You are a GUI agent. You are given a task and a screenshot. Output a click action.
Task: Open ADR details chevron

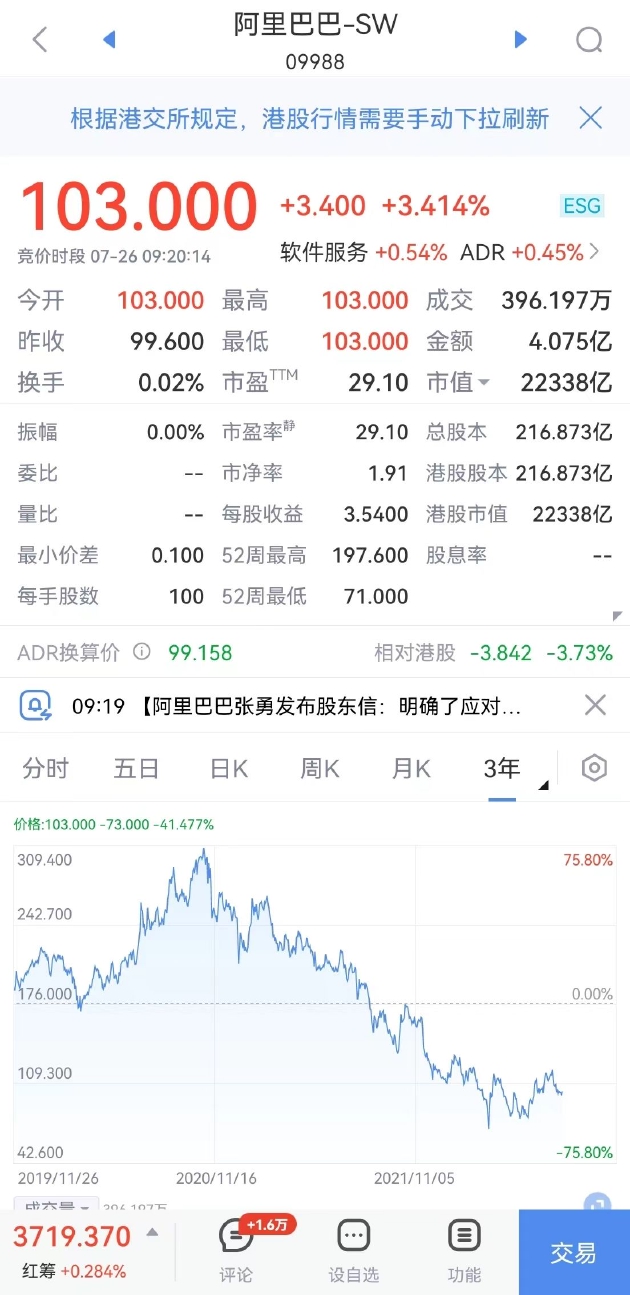[595, 252]
